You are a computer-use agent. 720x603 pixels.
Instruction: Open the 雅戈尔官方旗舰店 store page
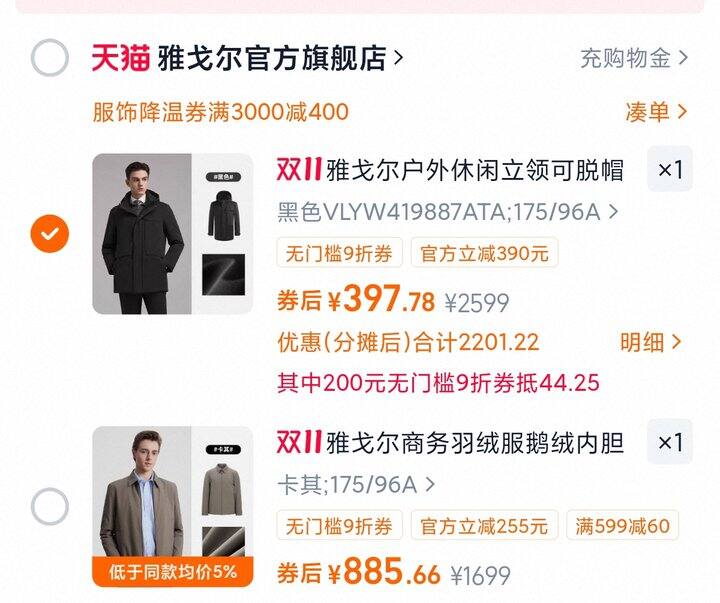click(x=280, y=58)
